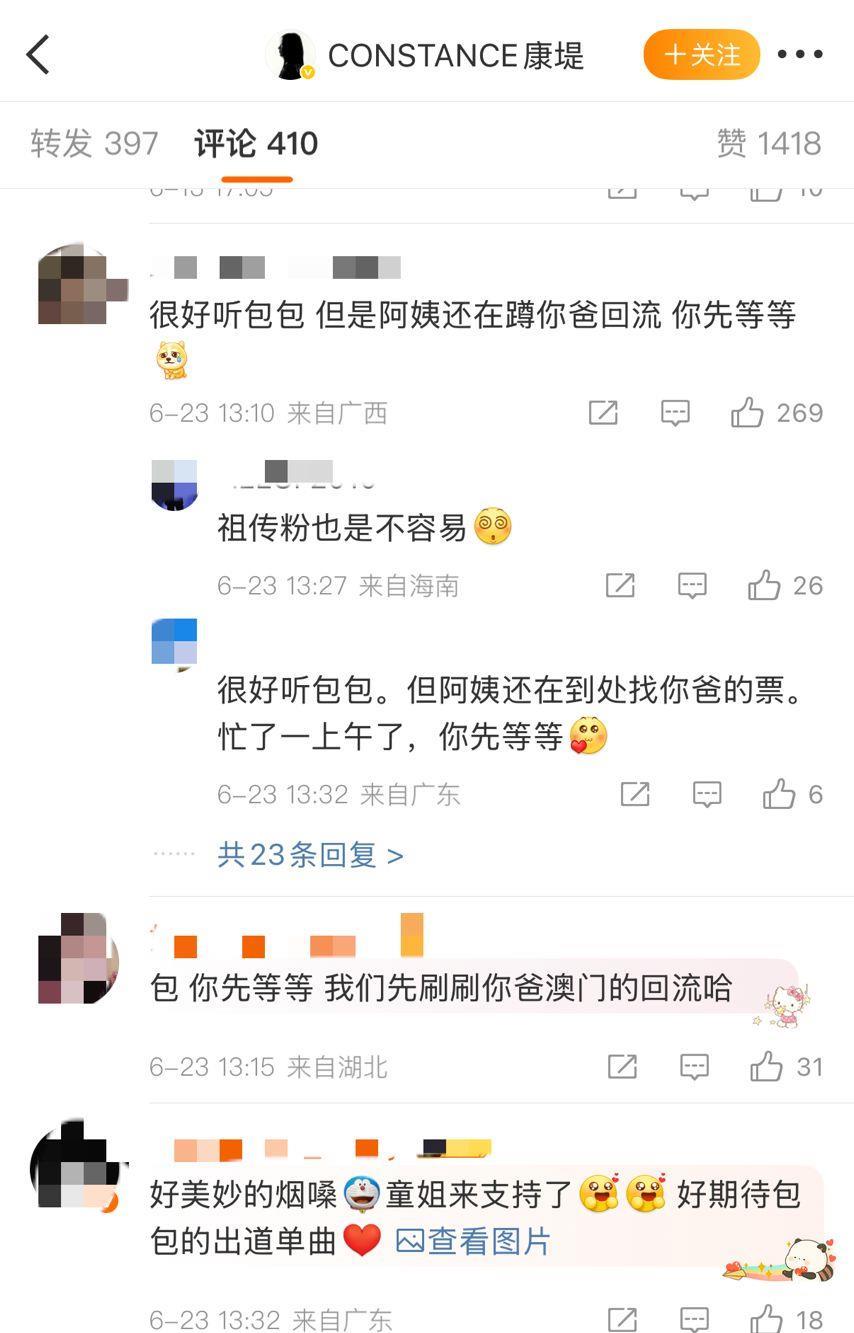Like the 6-23 13:32 reply from 广东 with 6 likes
The height and width of the screenshot is (1333, 854).
click(x=779, y=795)
